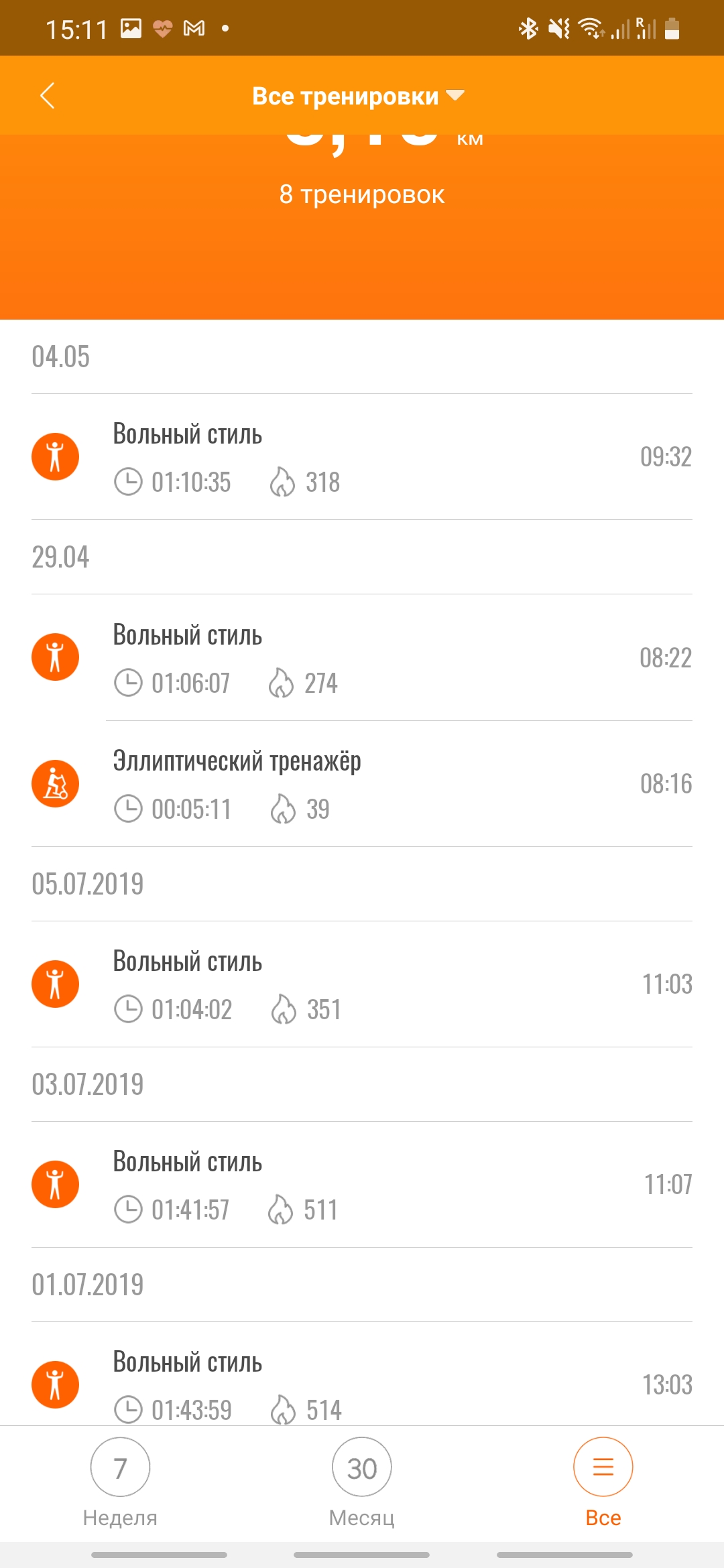Open the 05.07.2019 Вольный стиль workout

click(x=362, y=984)
